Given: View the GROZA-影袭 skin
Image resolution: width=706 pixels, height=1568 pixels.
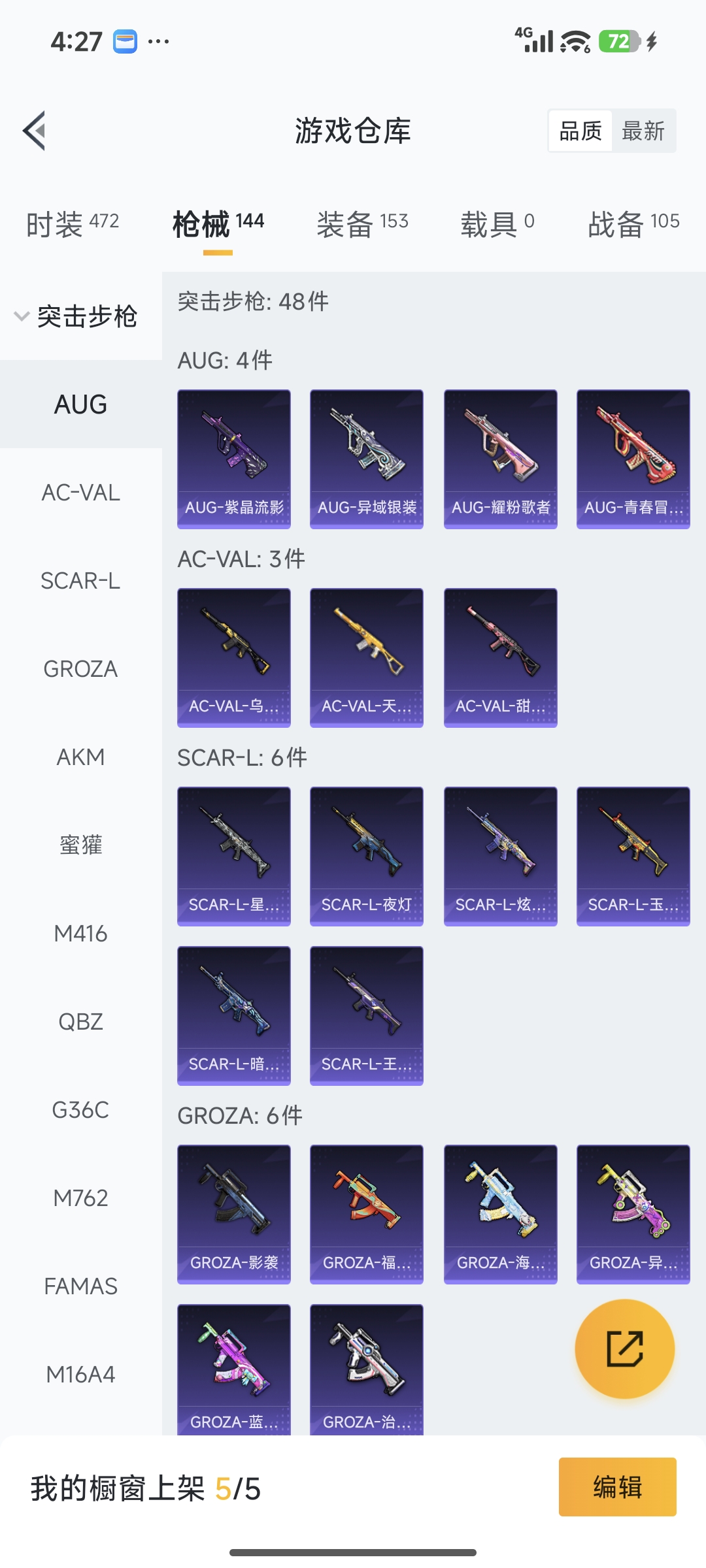Looking at the screenshot, I should tap(234, 1214).
